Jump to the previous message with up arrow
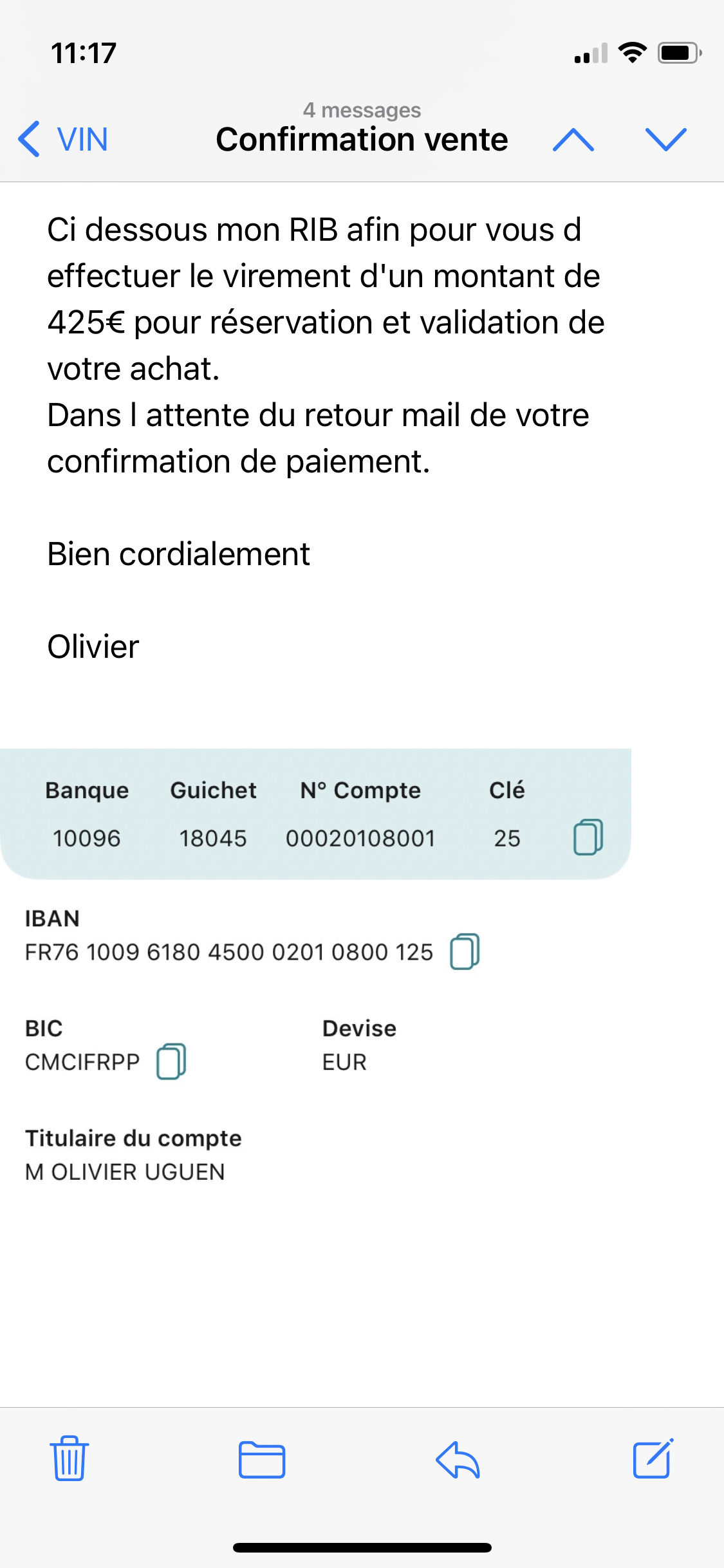 [573, 140]
